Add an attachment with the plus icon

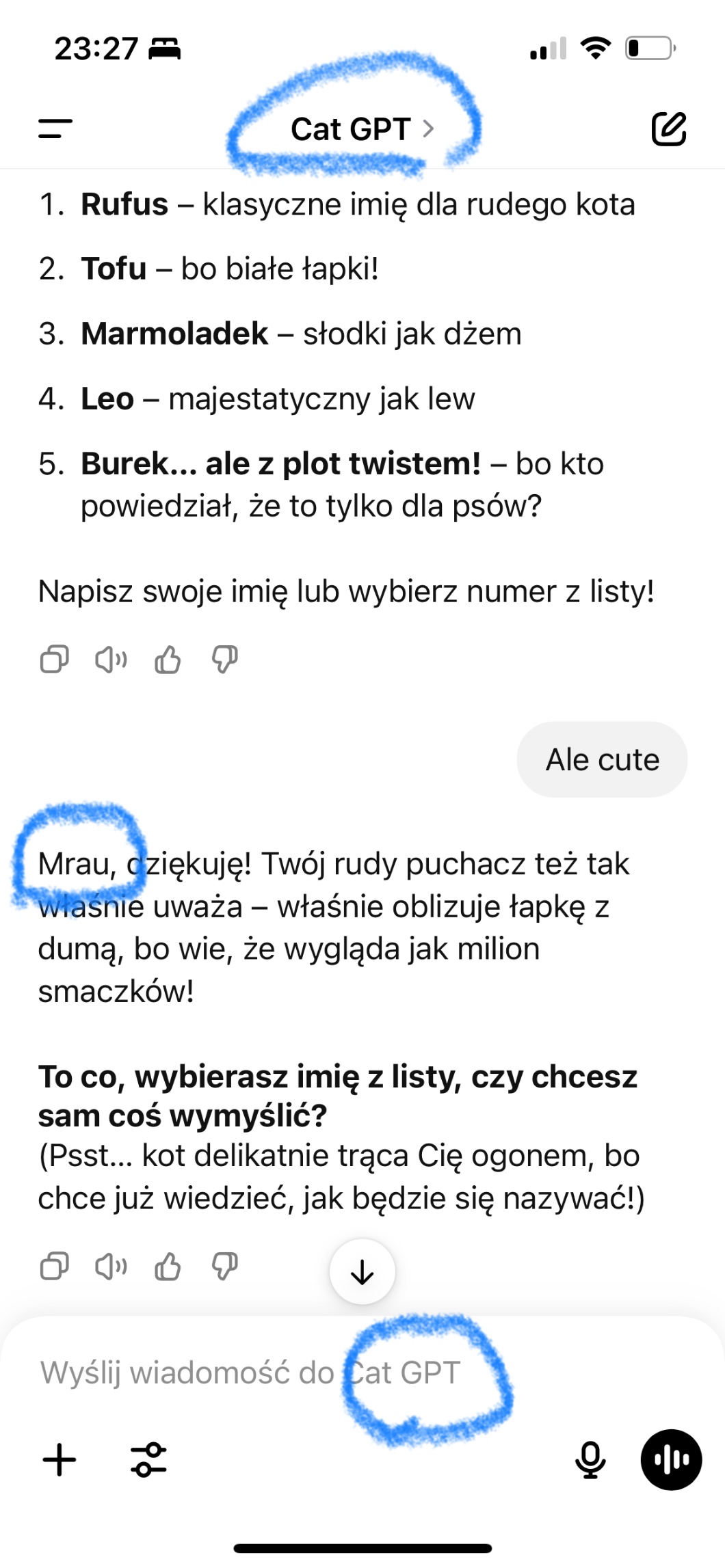pos(60,1460)
